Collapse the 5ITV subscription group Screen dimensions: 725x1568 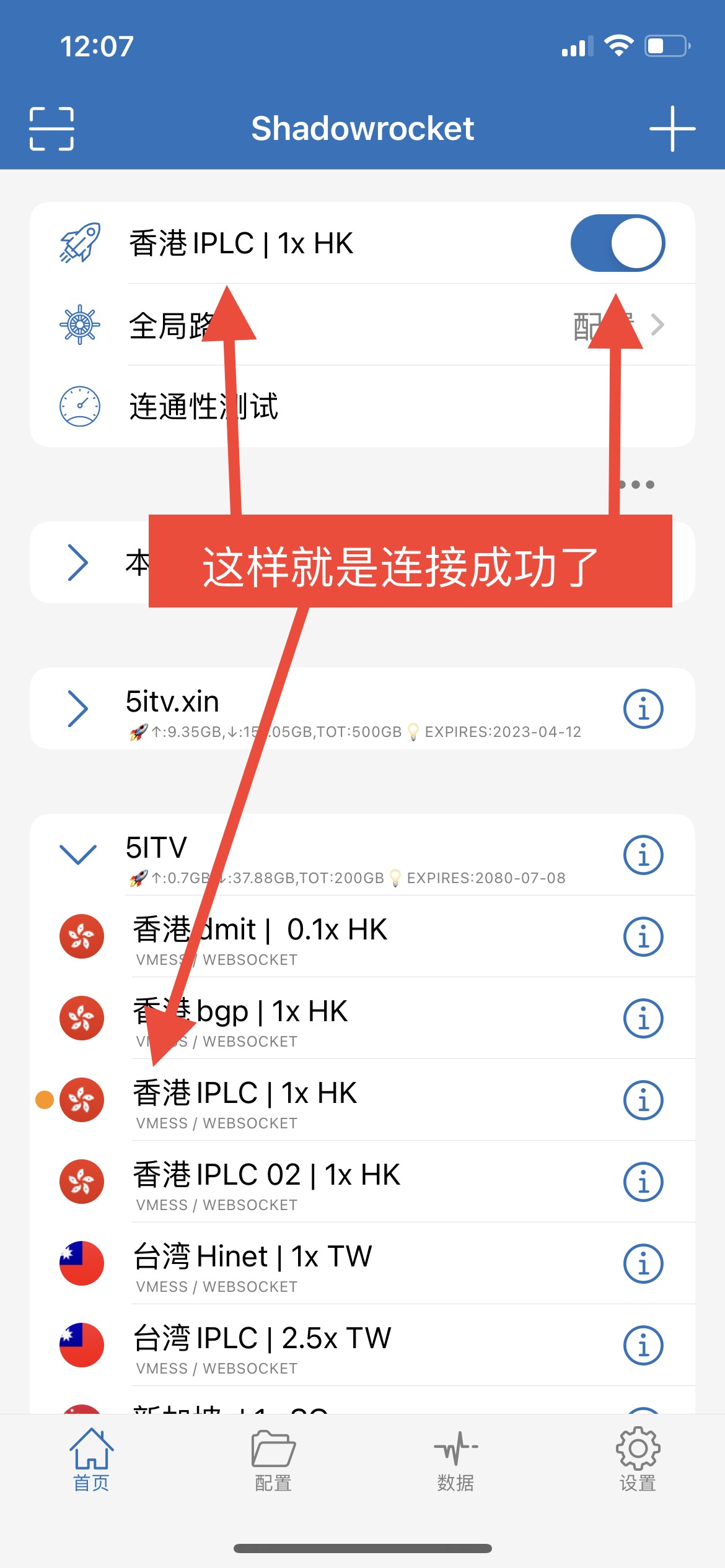pos(77,855)
